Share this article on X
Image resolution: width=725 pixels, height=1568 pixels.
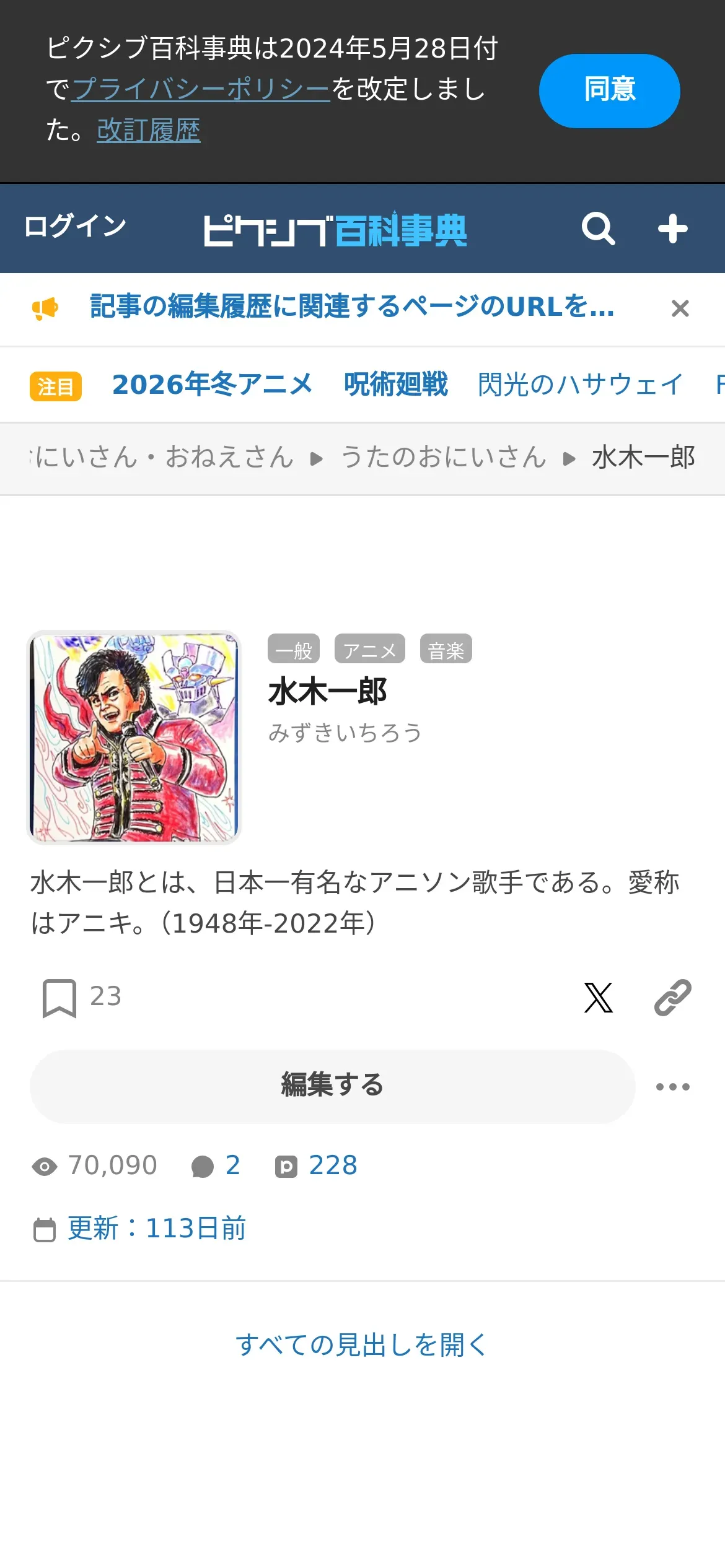coord(598,998)
